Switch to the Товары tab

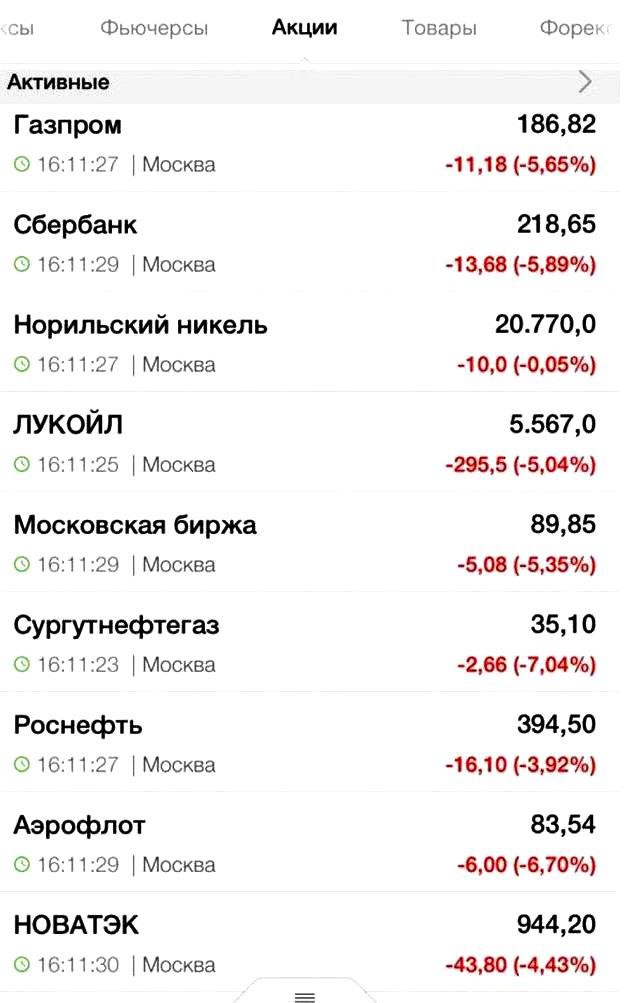point(439,28)
